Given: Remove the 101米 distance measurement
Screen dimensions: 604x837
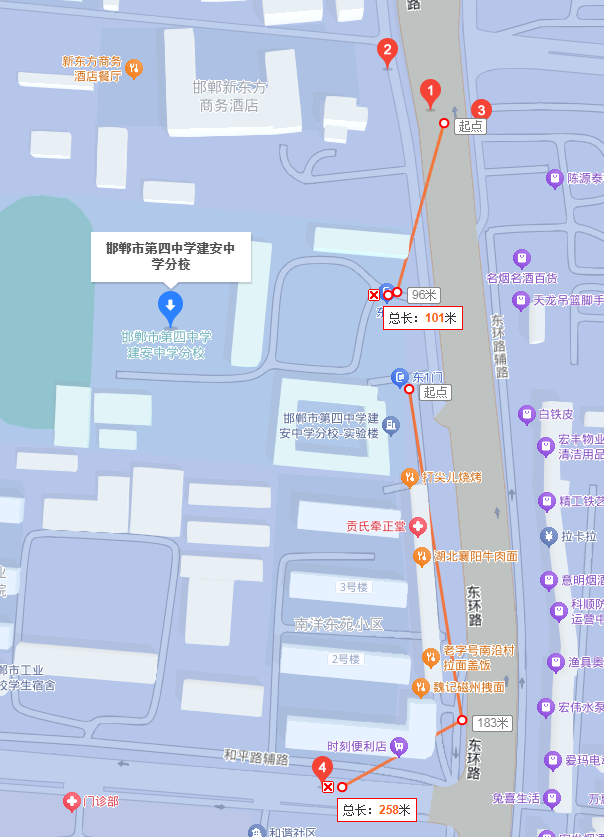Looking at the screenshot, I should point(374,295).
